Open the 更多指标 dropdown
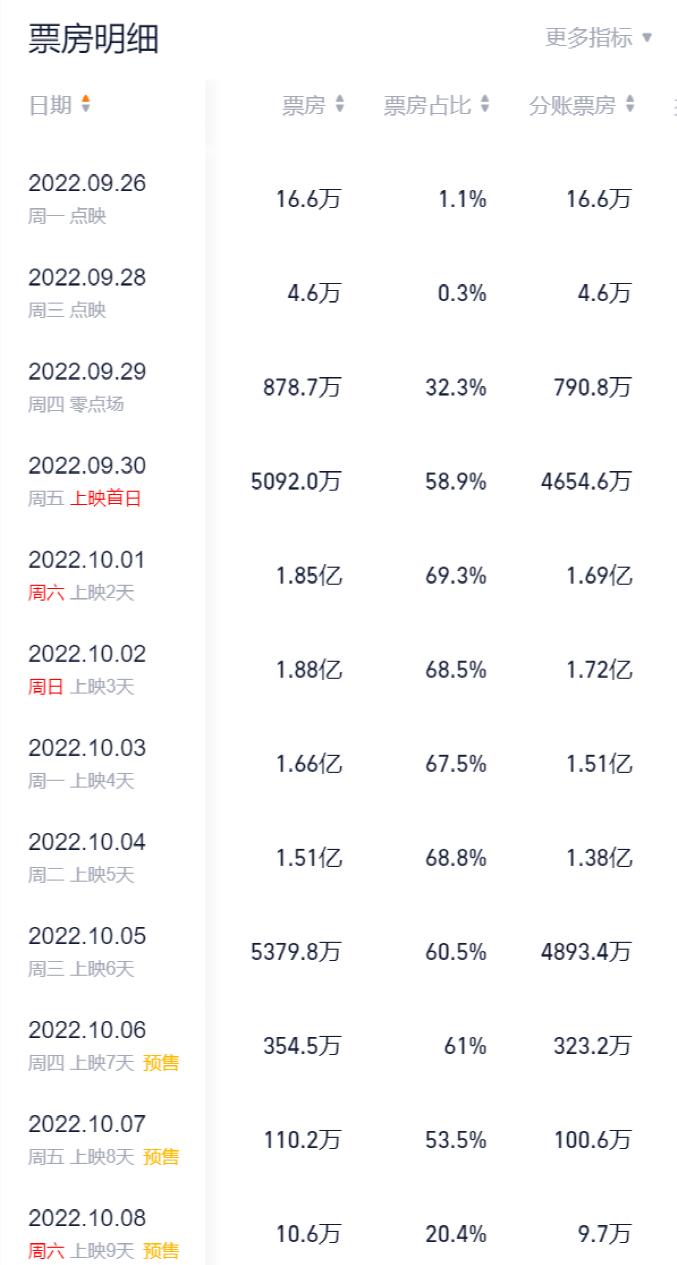The image size is (677, 1265). [598, 38]
